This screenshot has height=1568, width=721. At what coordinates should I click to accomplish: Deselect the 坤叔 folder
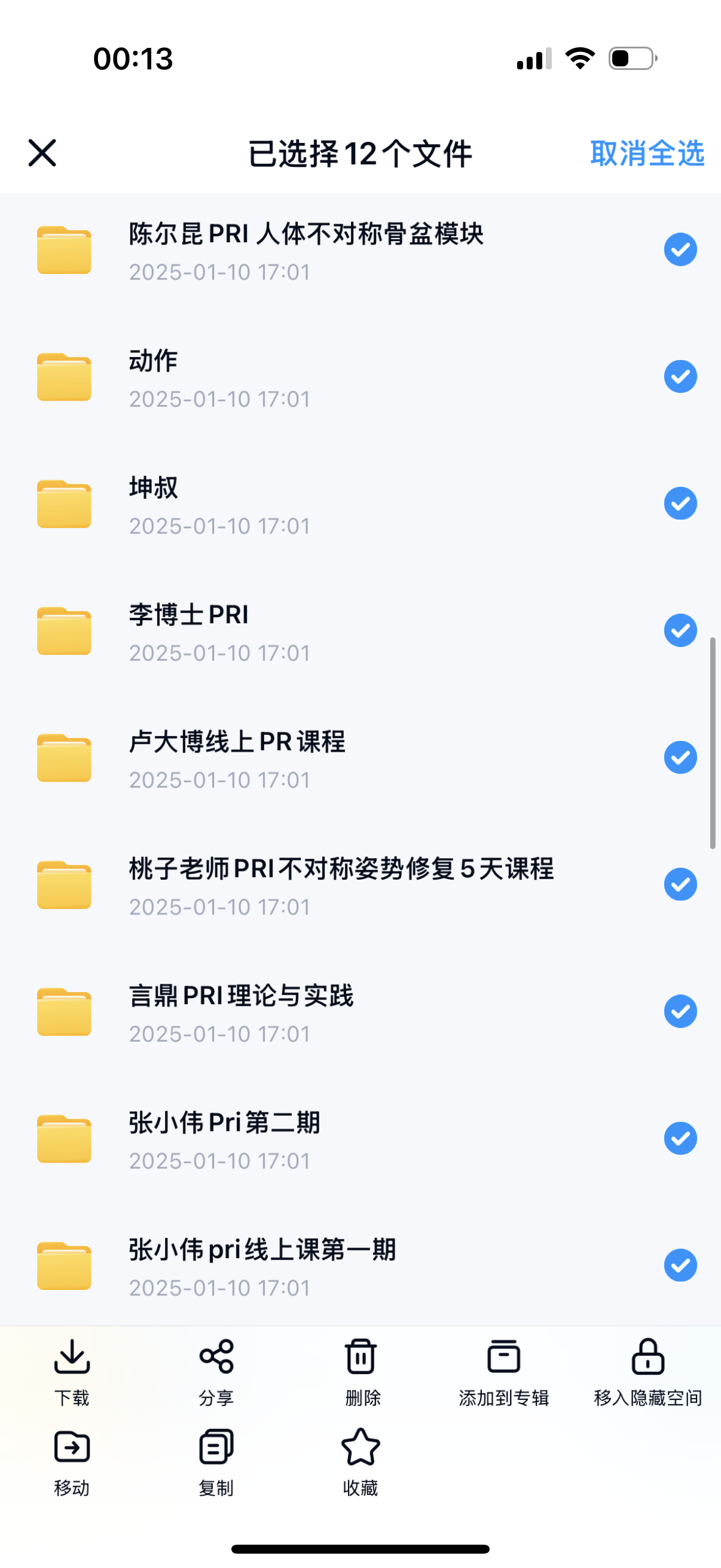point(680,504)
